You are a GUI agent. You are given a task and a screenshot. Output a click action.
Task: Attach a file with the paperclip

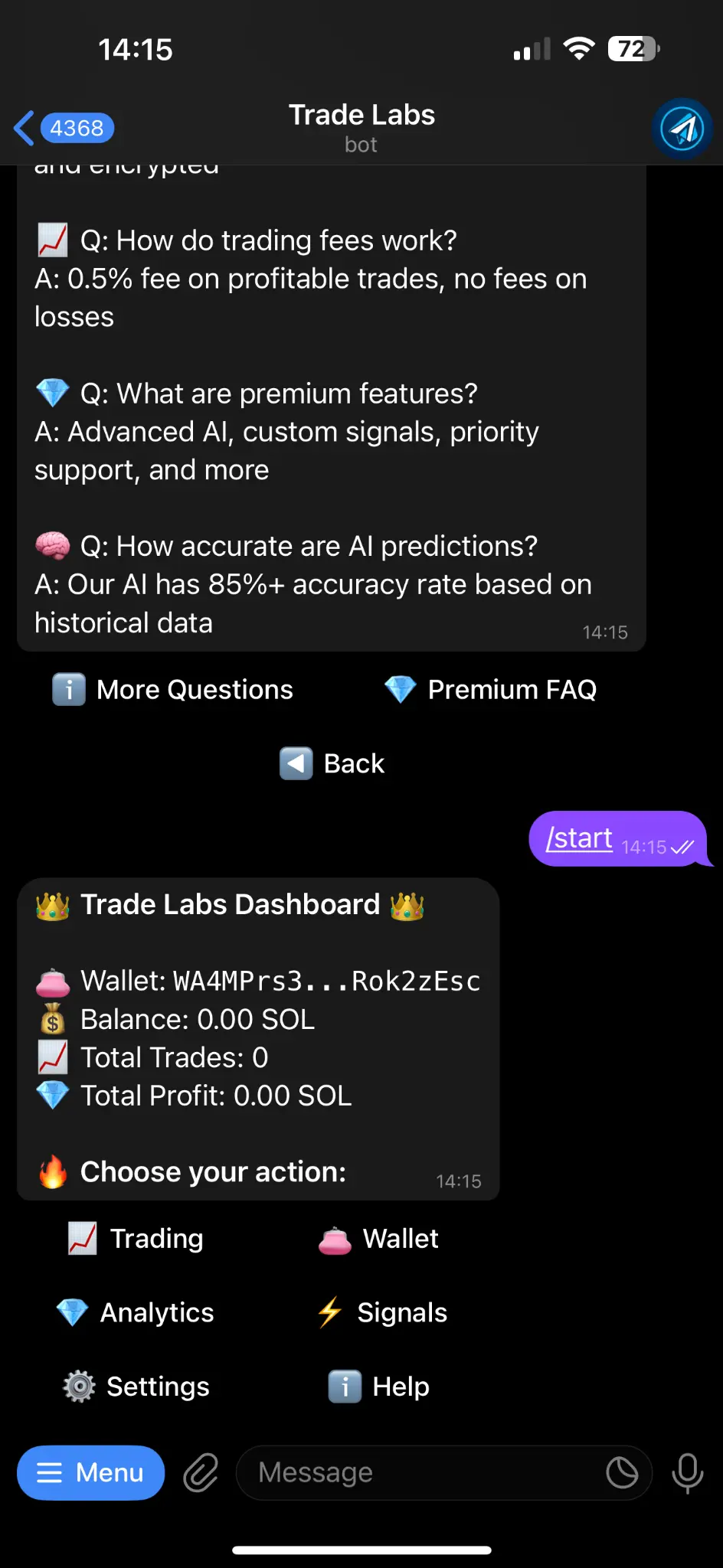[201, 1472]
